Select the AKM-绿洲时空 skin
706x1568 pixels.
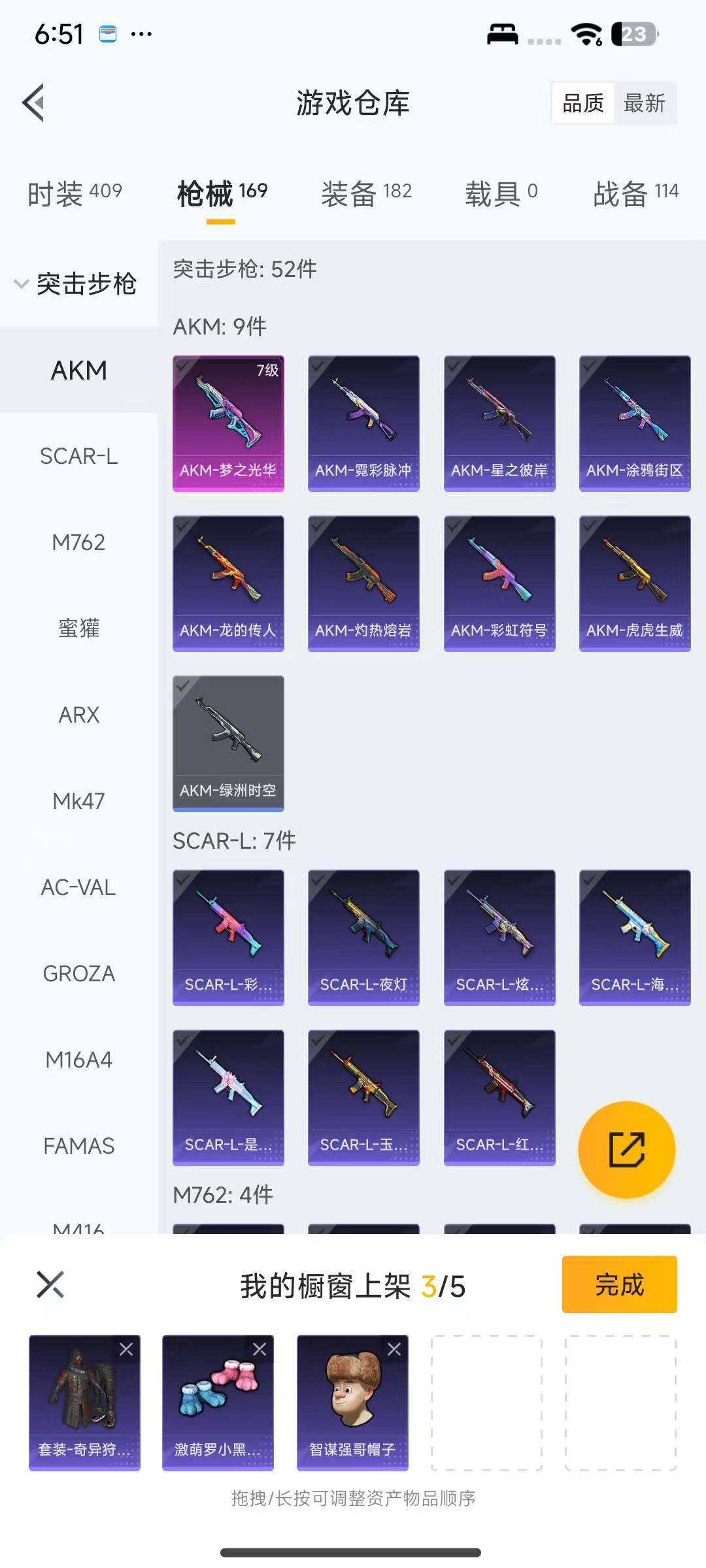[228, 743]
